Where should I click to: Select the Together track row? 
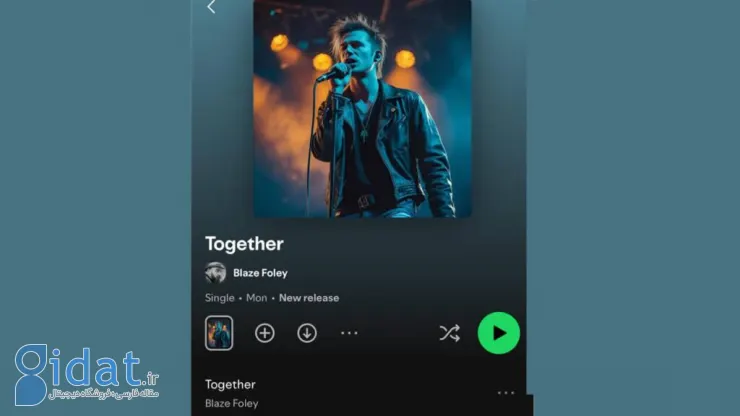[300, 392]
